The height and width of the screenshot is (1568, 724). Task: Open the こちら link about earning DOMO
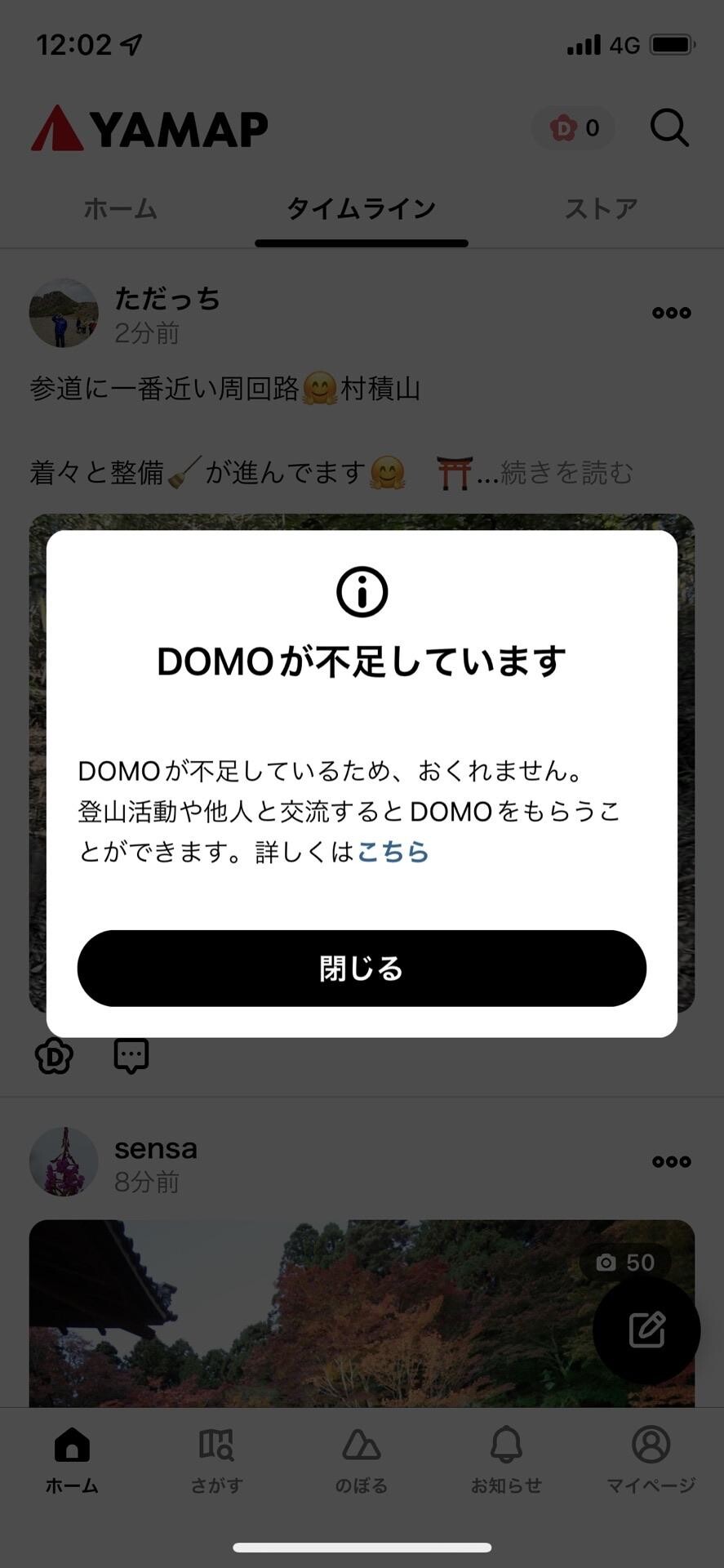point(393,852)
